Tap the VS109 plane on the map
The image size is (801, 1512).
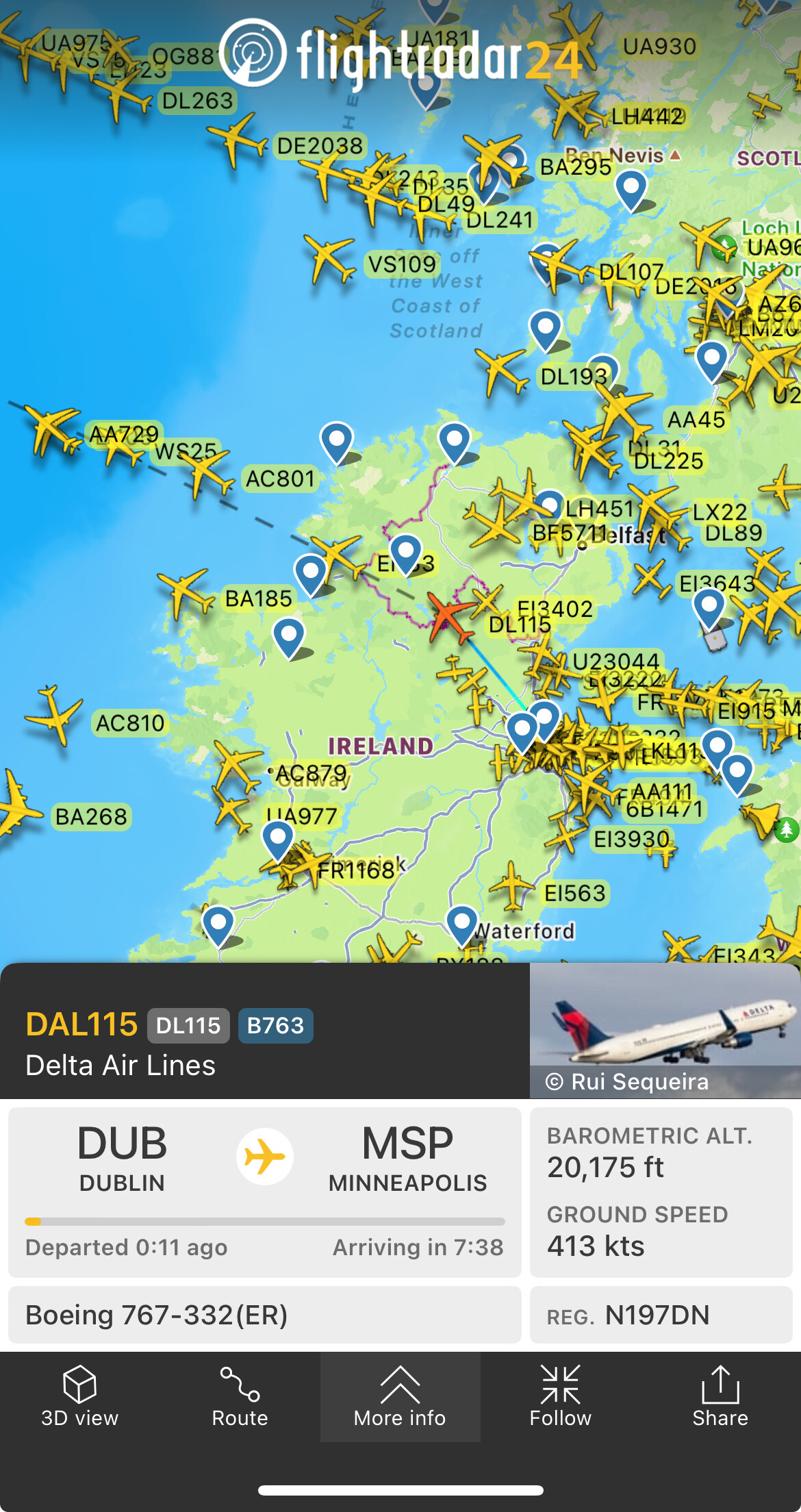(x=331, y=257)
